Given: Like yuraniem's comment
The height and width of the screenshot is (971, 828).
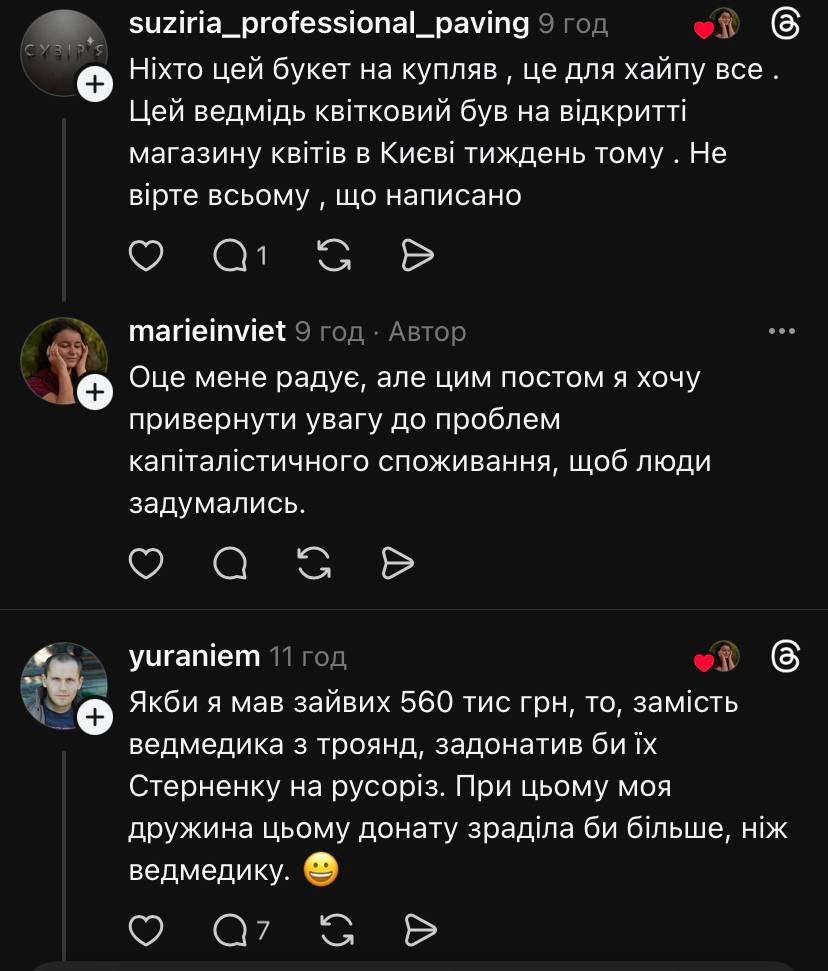Looking at the screenshot, I should point(147,931).
